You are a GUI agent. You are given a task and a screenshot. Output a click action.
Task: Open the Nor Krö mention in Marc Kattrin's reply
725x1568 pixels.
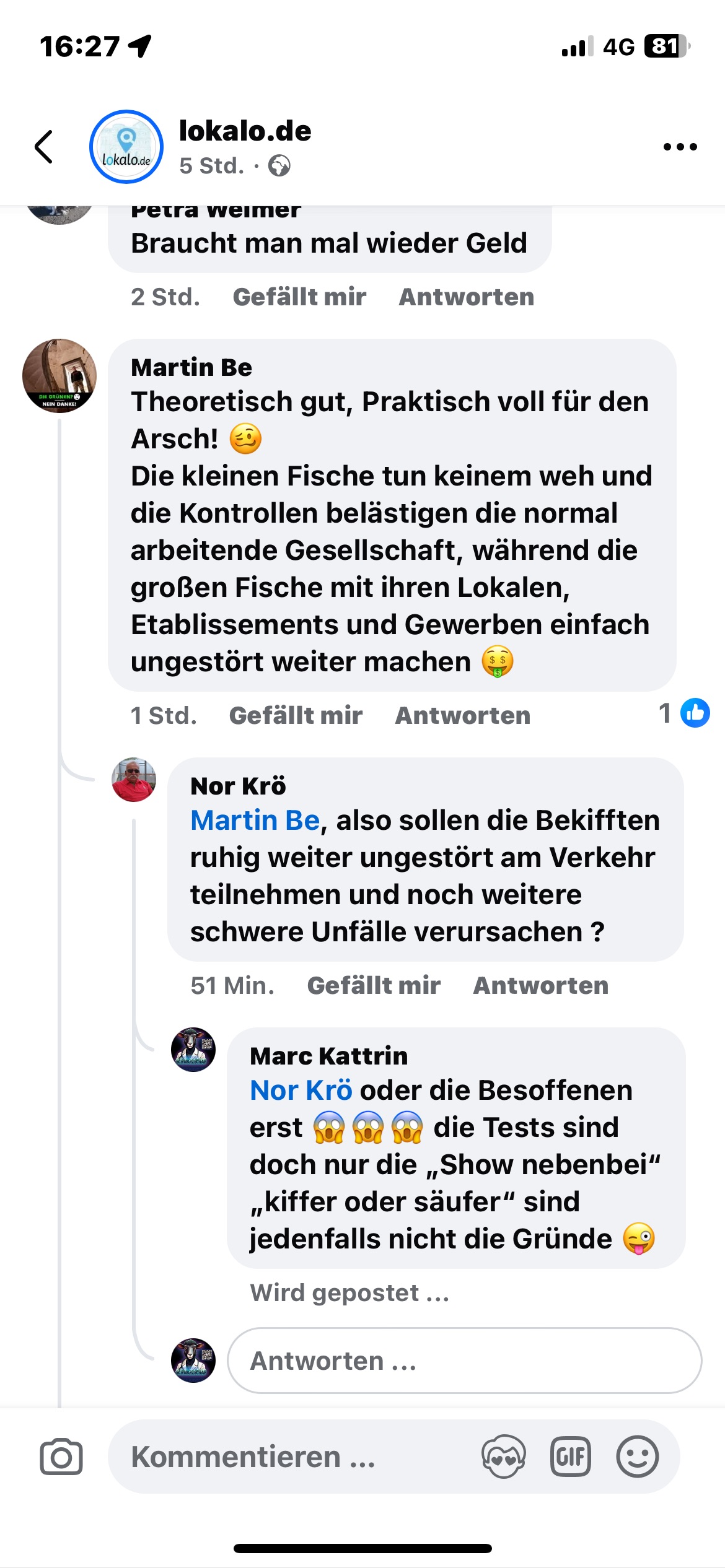point(301,1091)
